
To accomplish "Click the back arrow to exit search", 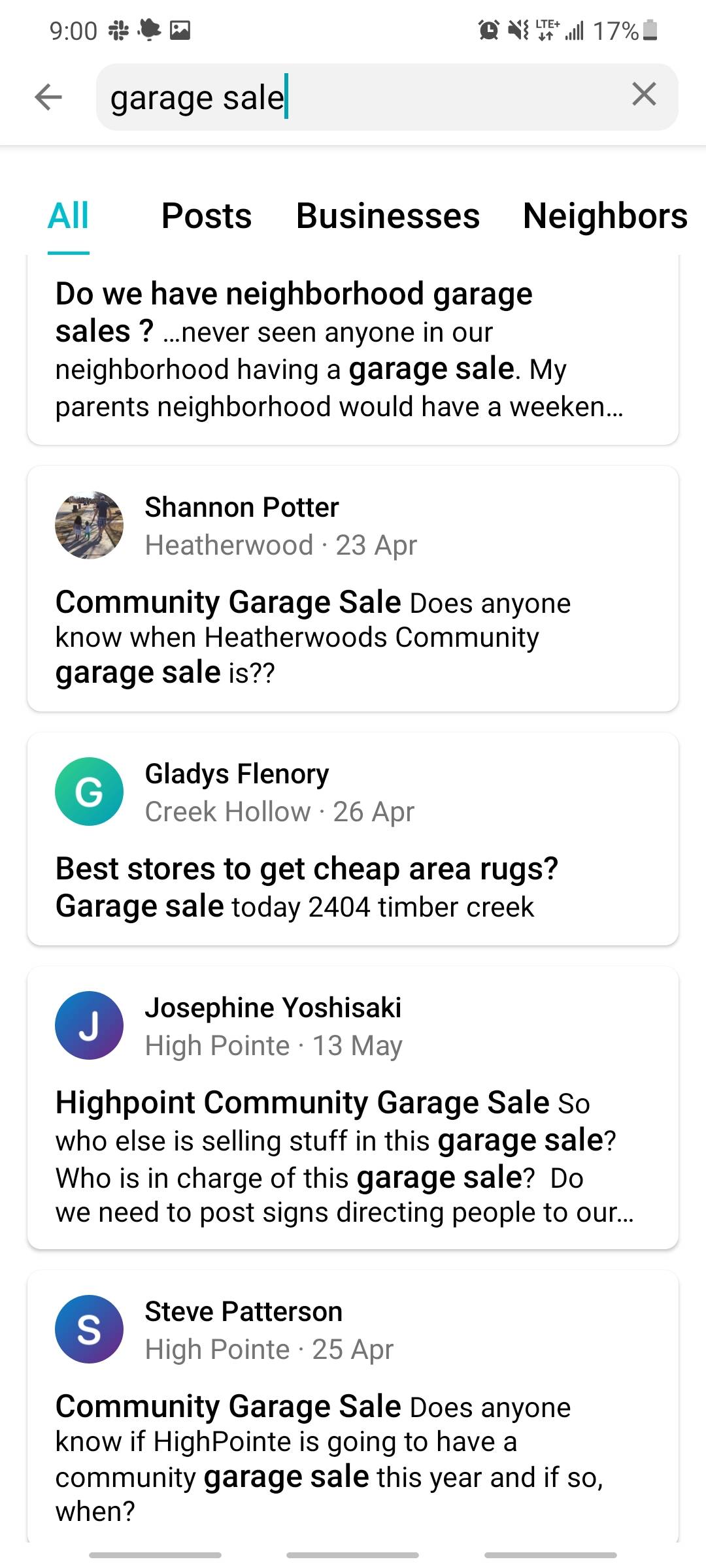I will click(x=48, y=97).
